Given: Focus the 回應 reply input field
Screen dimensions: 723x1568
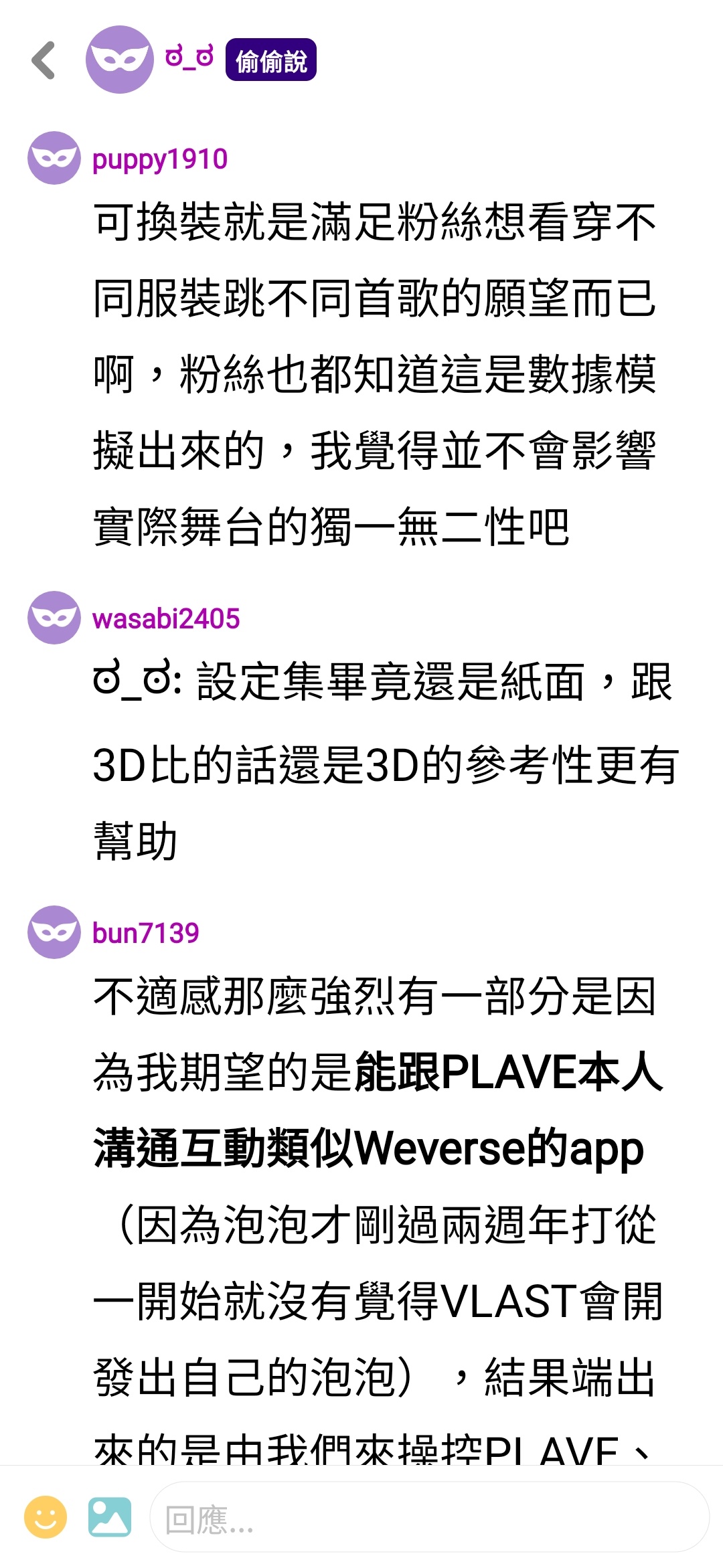Looking at the screenshot, I should [428, 1518].
